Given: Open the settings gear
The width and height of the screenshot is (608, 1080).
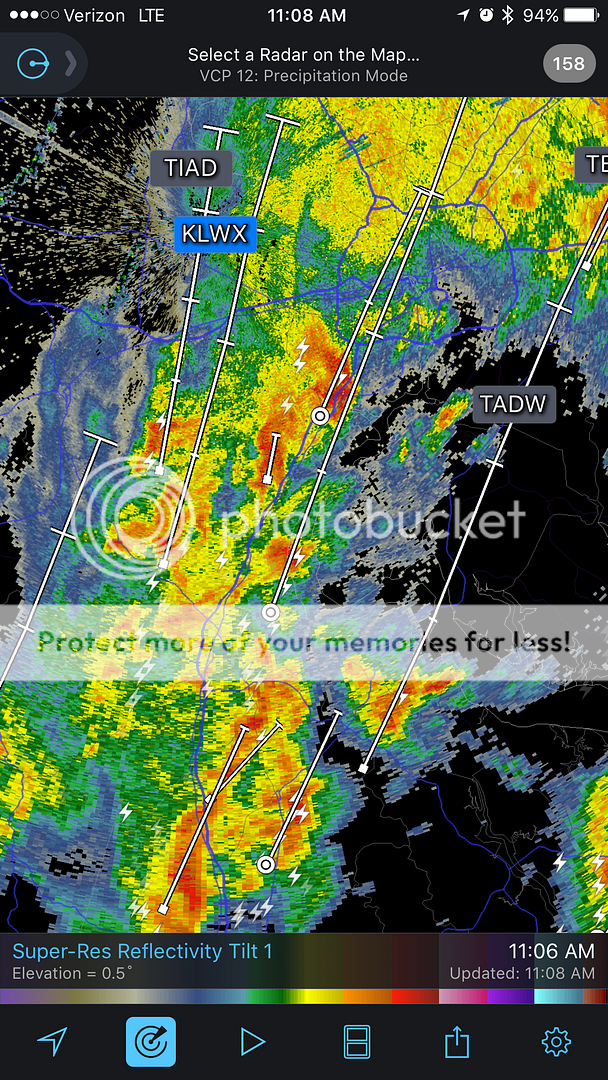Looking at the screenshot, I should point(556,1042).
